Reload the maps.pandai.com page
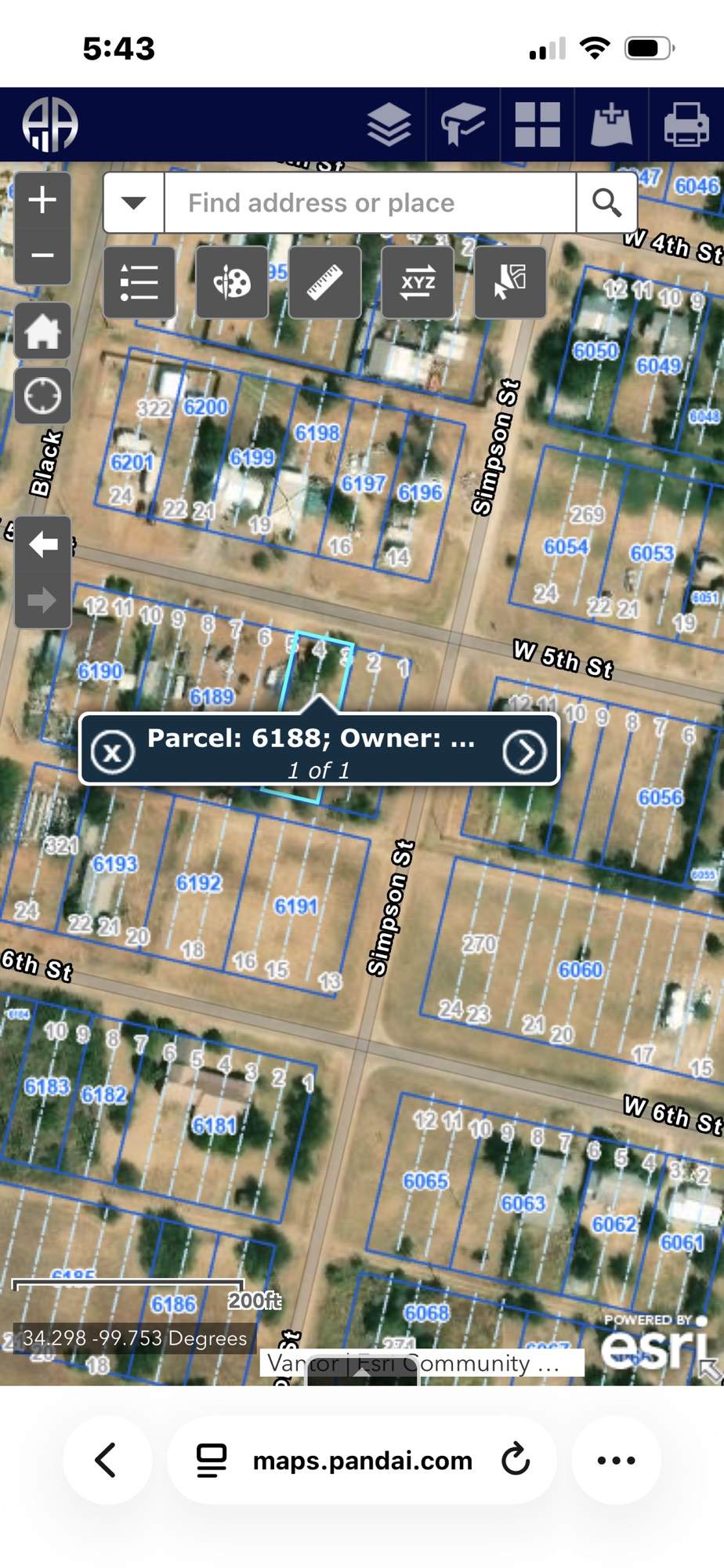 pyautogui.click(x=516, y=1460)
